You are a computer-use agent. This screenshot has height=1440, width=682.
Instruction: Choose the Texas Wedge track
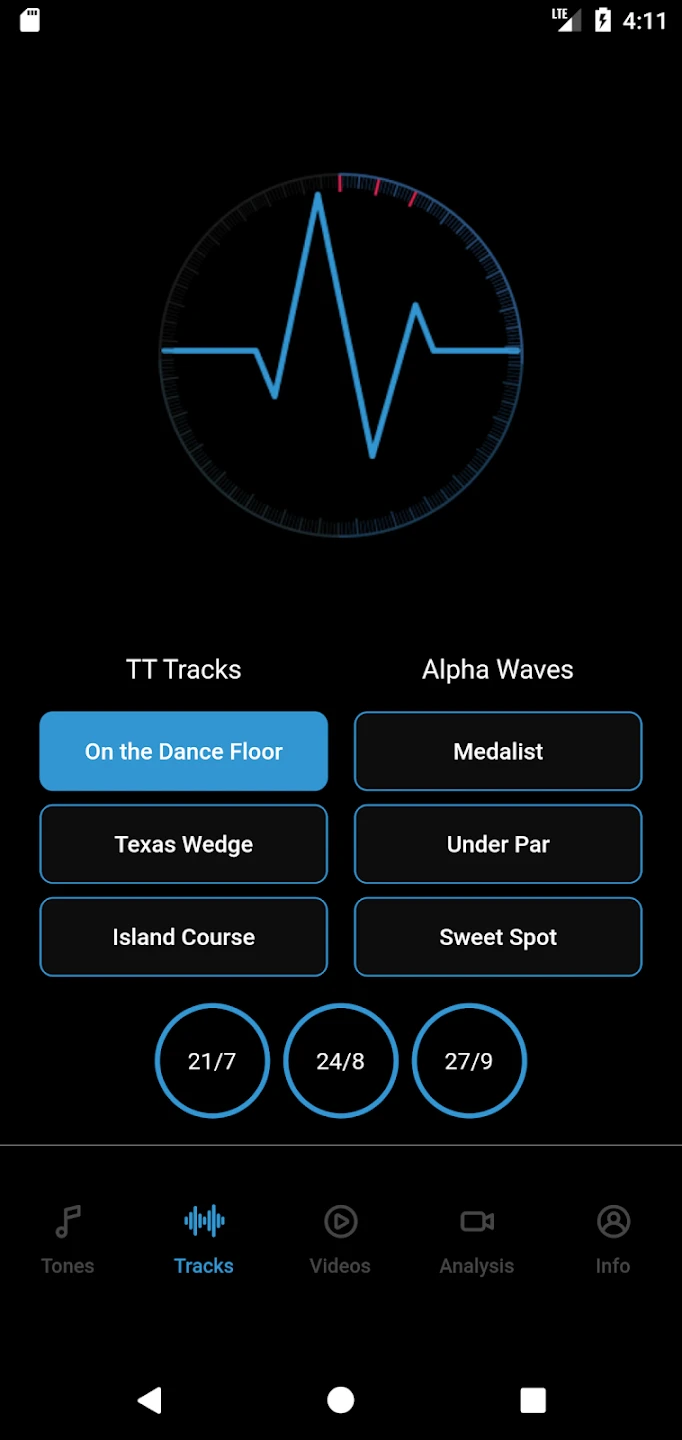[x=184, y=844]
